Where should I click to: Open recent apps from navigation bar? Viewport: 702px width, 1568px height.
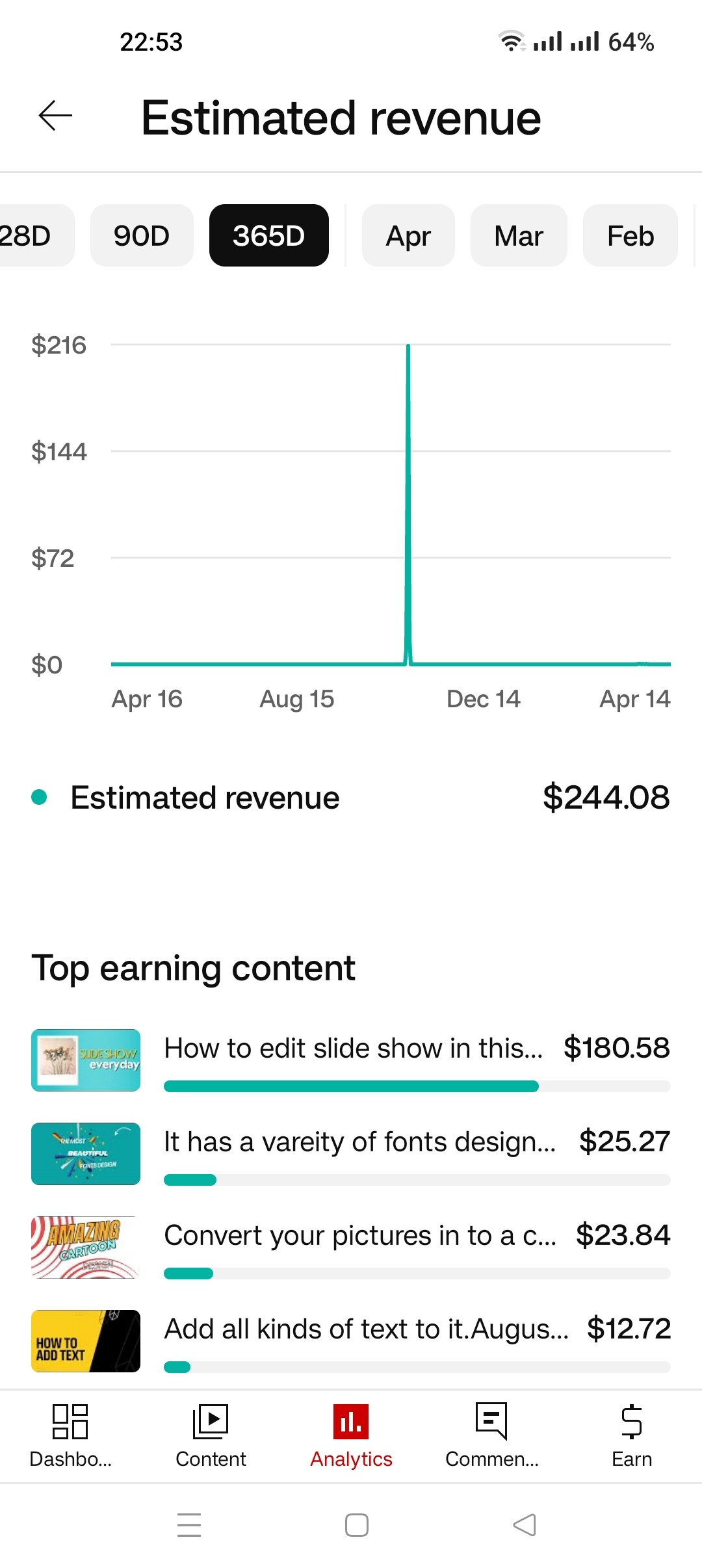pyautogui.click(x=189, y=1525)
